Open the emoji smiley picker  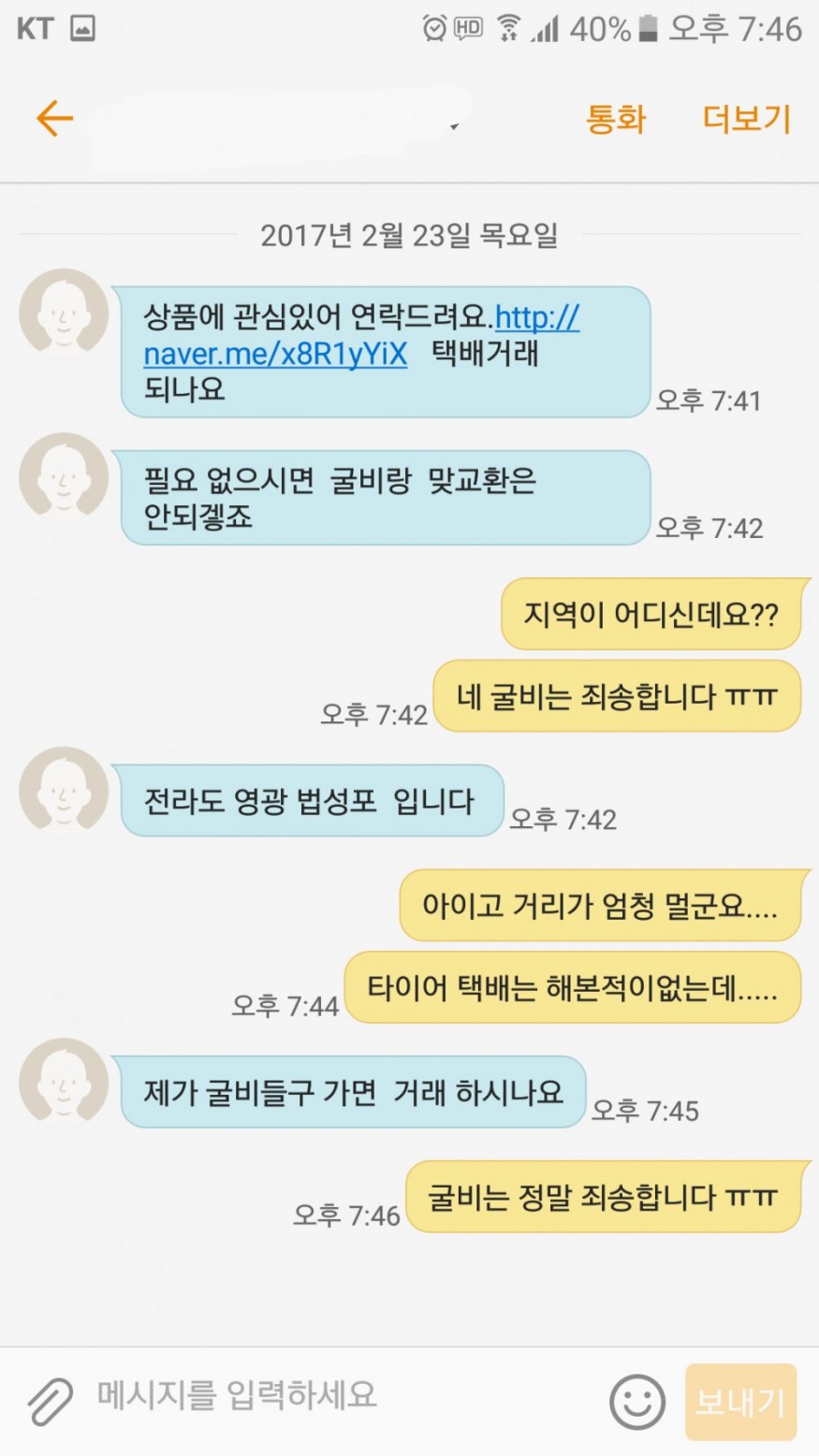pos(636,1402)
